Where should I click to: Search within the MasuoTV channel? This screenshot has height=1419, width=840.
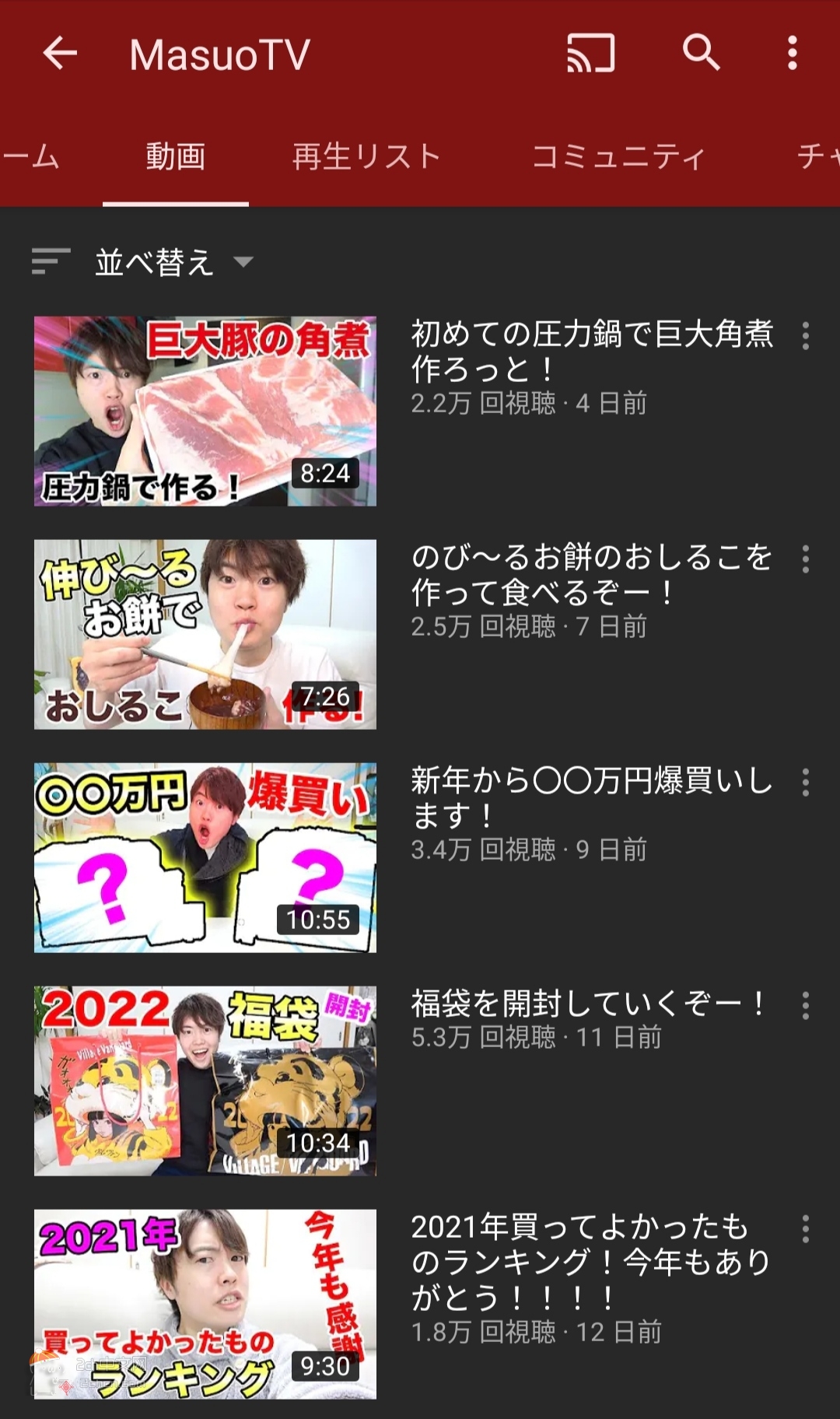[x=701, y=54]
